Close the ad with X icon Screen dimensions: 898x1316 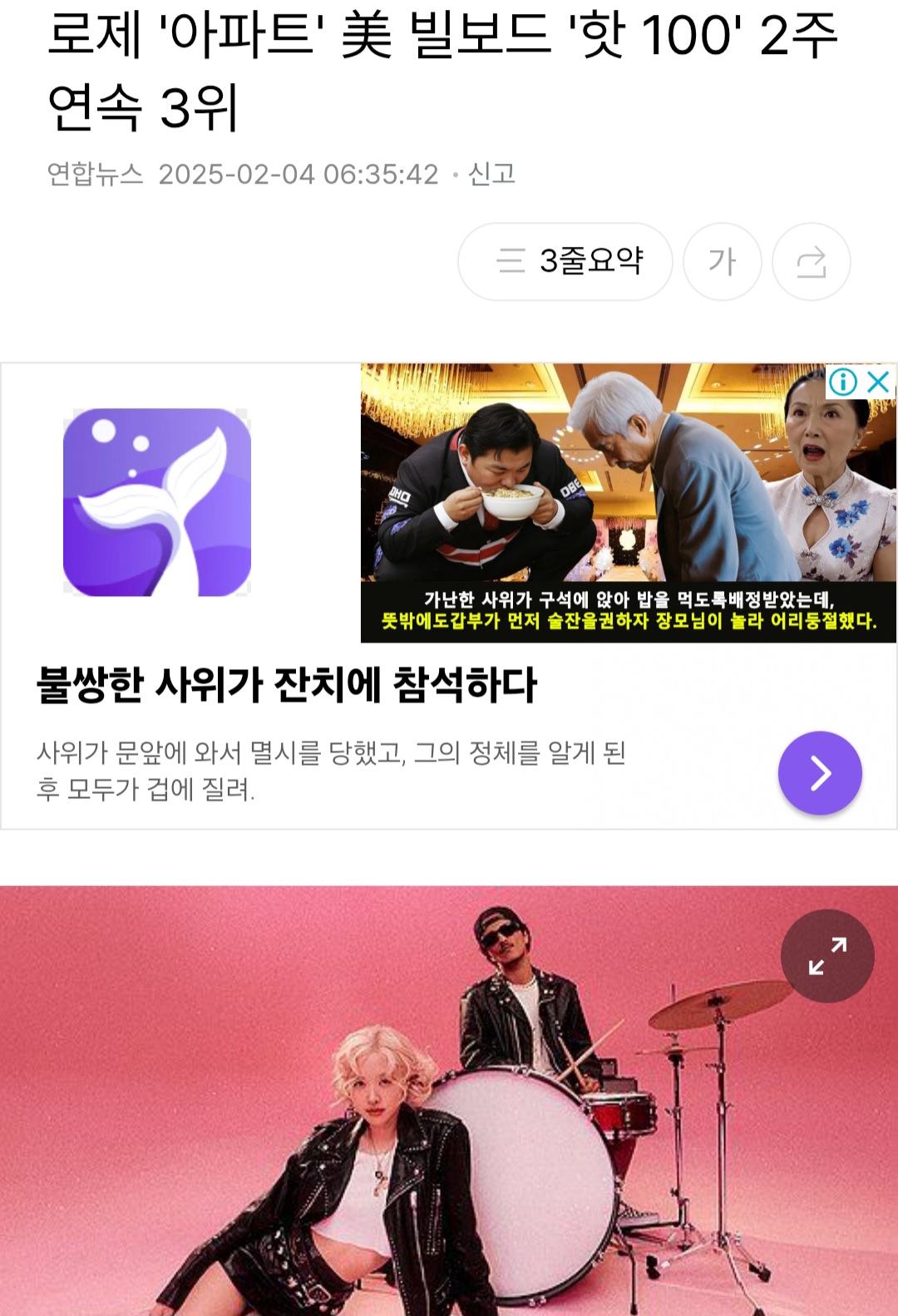coord(879,382)
